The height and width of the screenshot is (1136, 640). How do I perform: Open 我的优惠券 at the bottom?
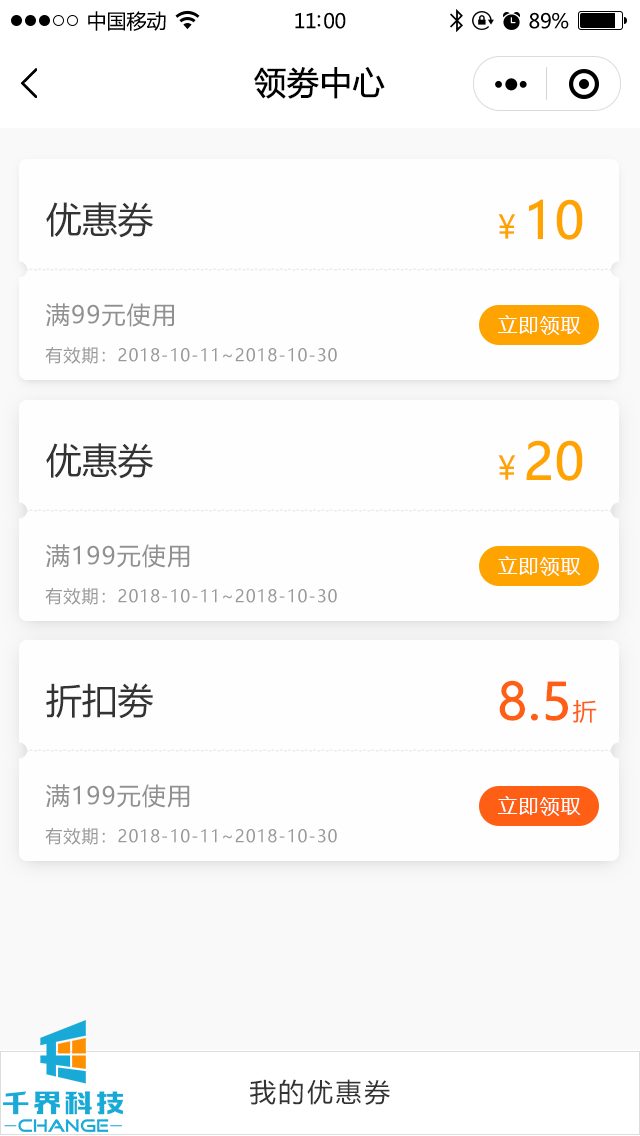point(320,1092)
